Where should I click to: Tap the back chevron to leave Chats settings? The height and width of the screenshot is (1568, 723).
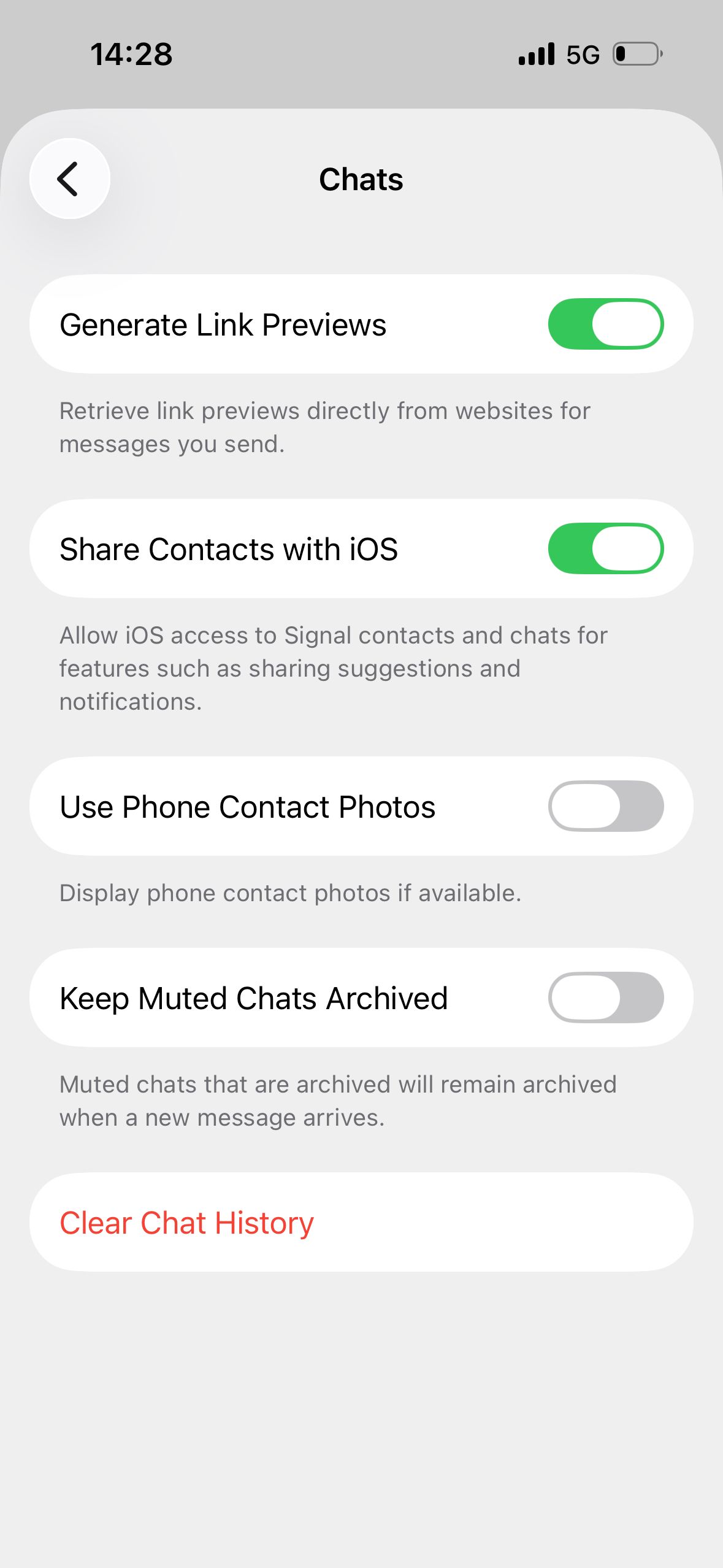point(69,179)
